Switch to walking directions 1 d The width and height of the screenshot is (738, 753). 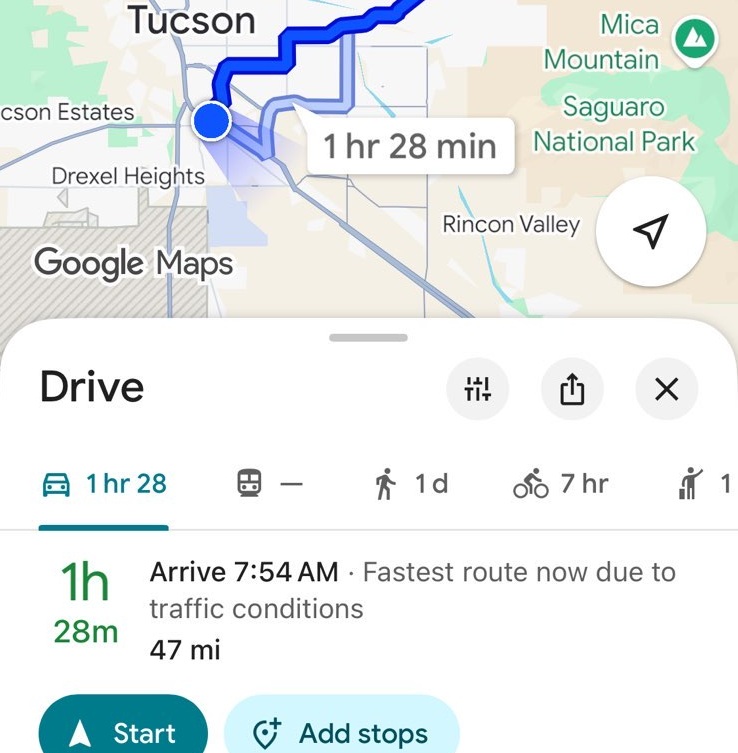[411, 485]
